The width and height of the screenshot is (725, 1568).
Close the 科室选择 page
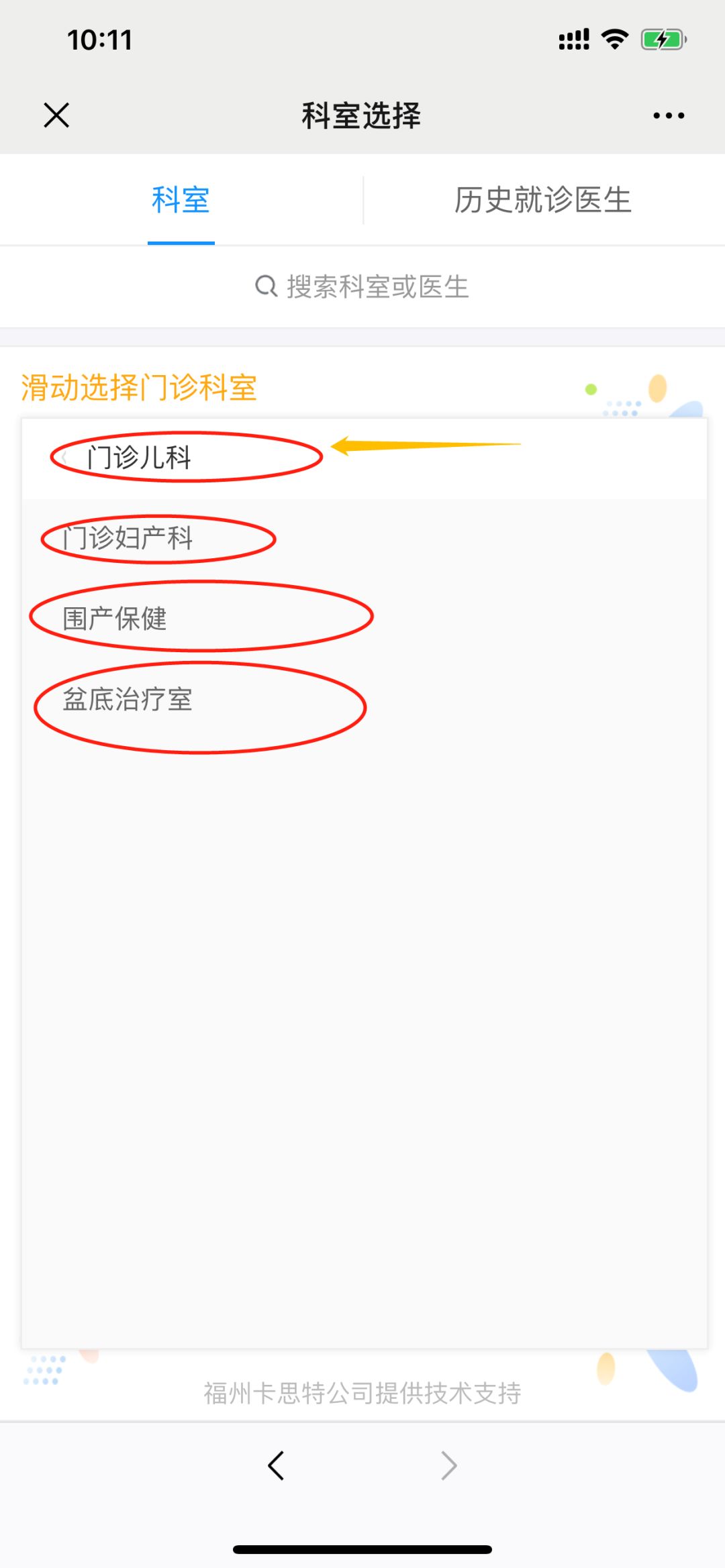56,115
